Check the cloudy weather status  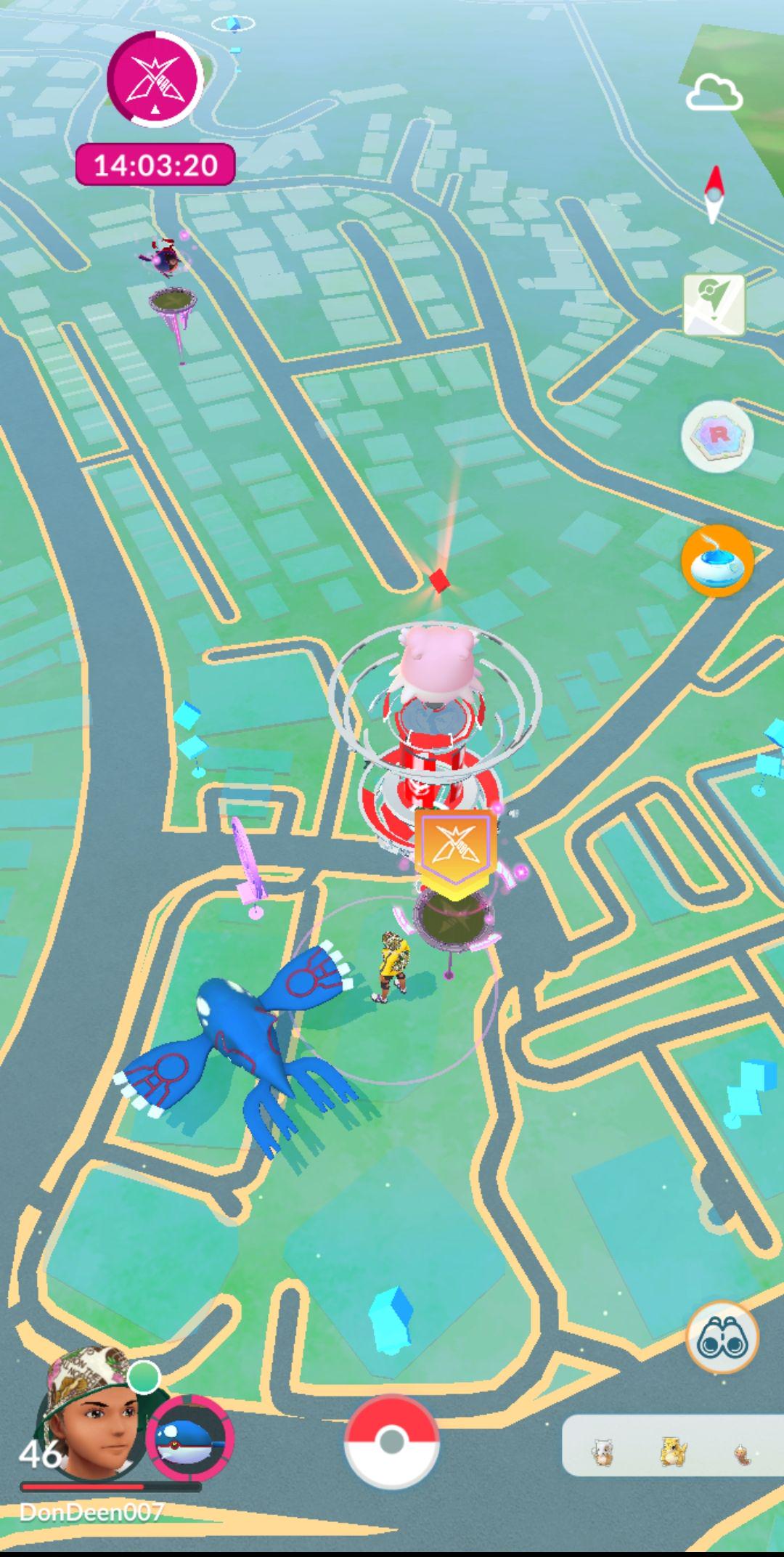[x=714, y=94]
